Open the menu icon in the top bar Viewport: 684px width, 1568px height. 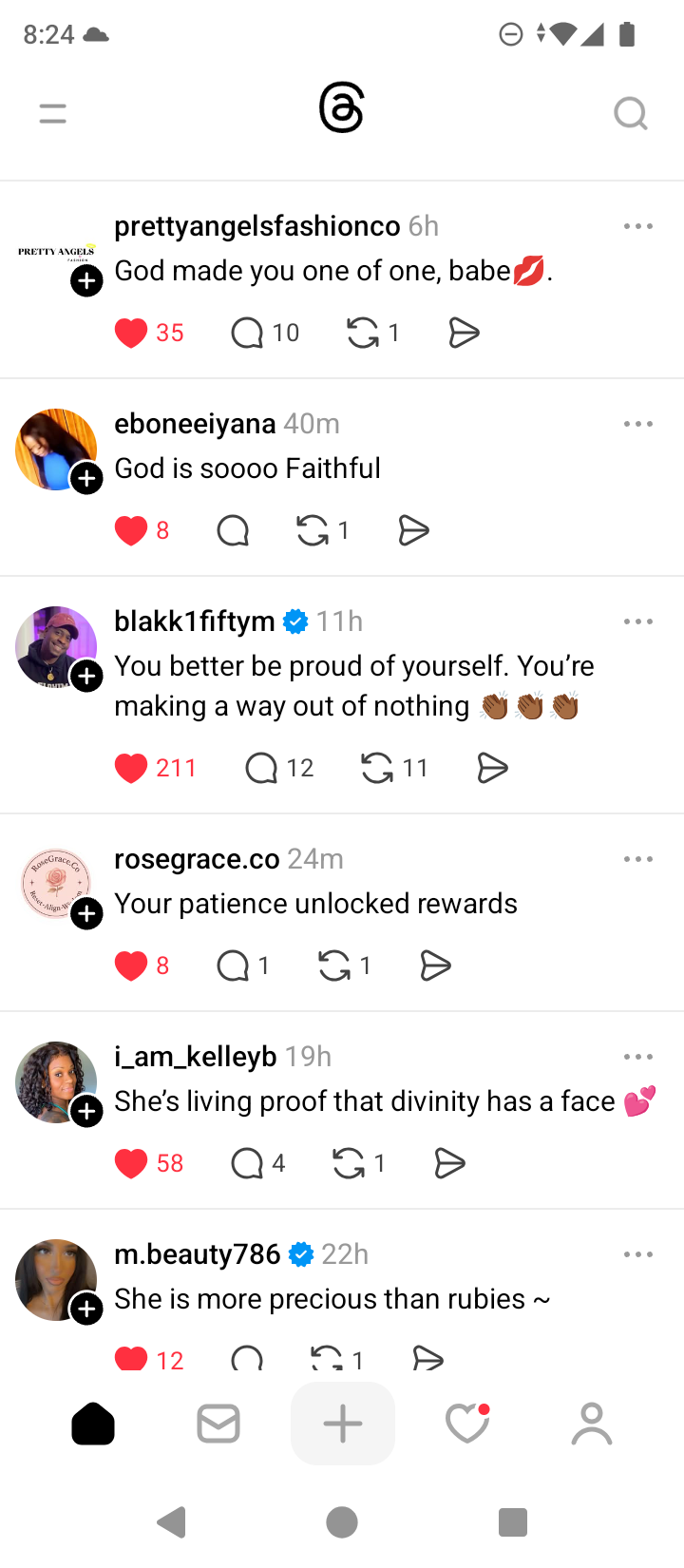53,115
